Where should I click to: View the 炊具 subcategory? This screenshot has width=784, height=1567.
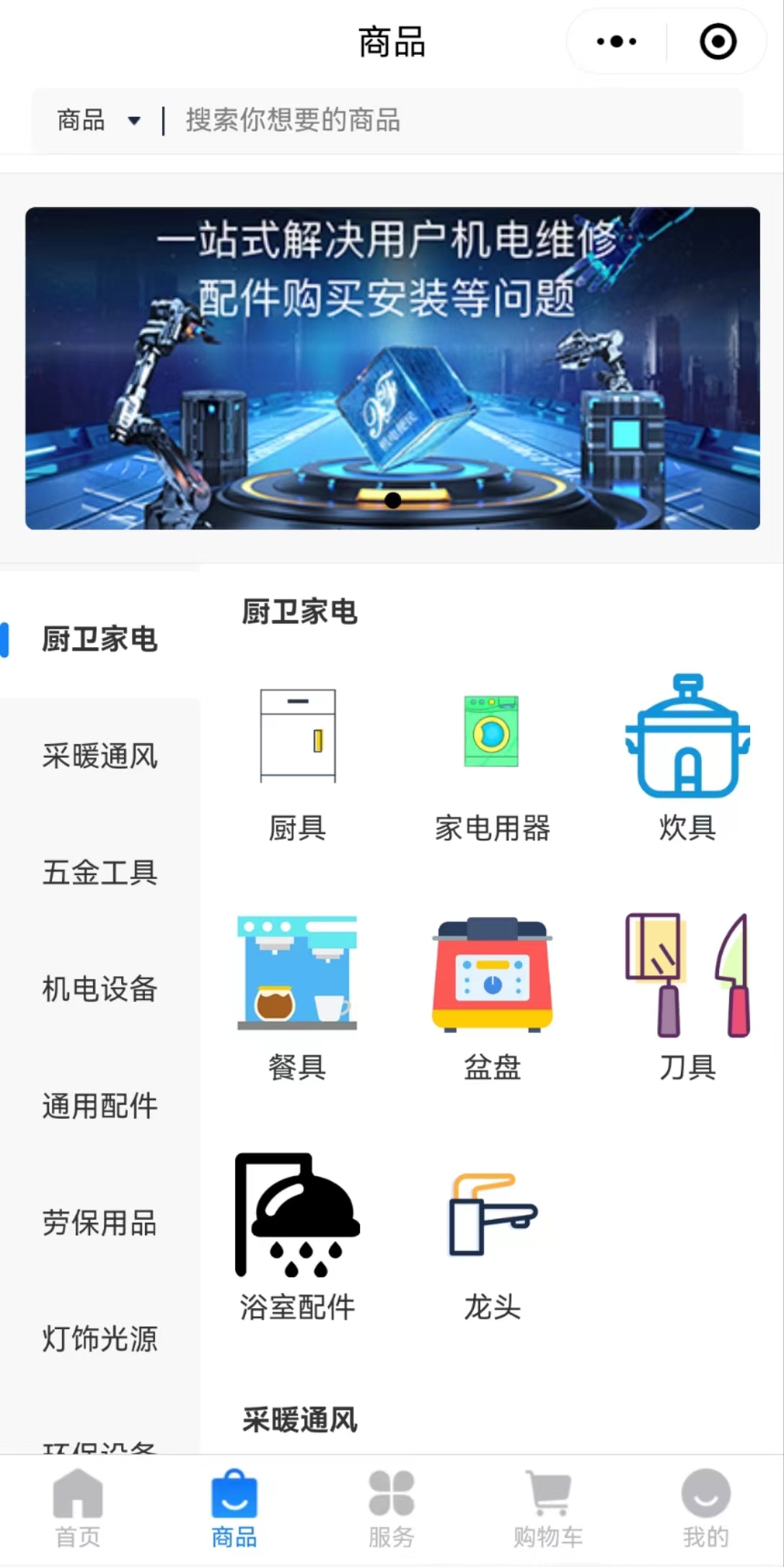click(x=687, y=758)
